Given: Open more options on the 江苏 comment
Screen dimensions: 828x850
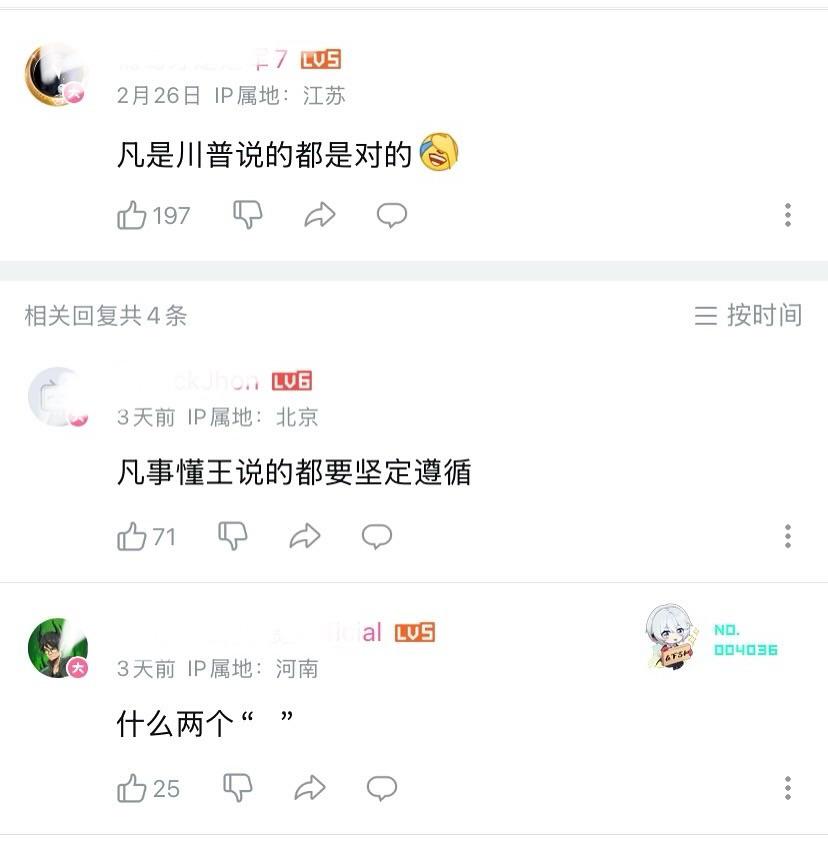Looking at the screenshot, I should [x=788, y=215].
